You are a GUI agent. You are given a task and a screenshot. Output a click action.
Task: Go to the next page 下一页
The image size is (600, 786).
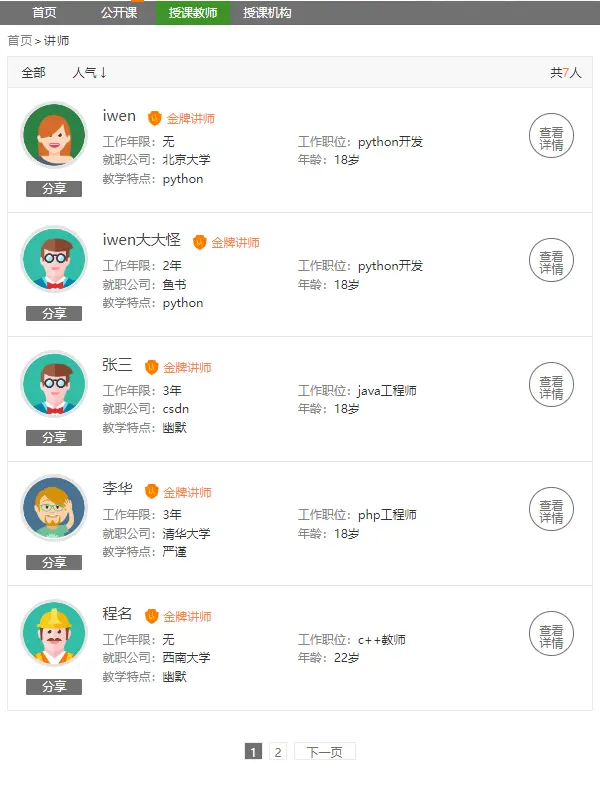point(324,752)
